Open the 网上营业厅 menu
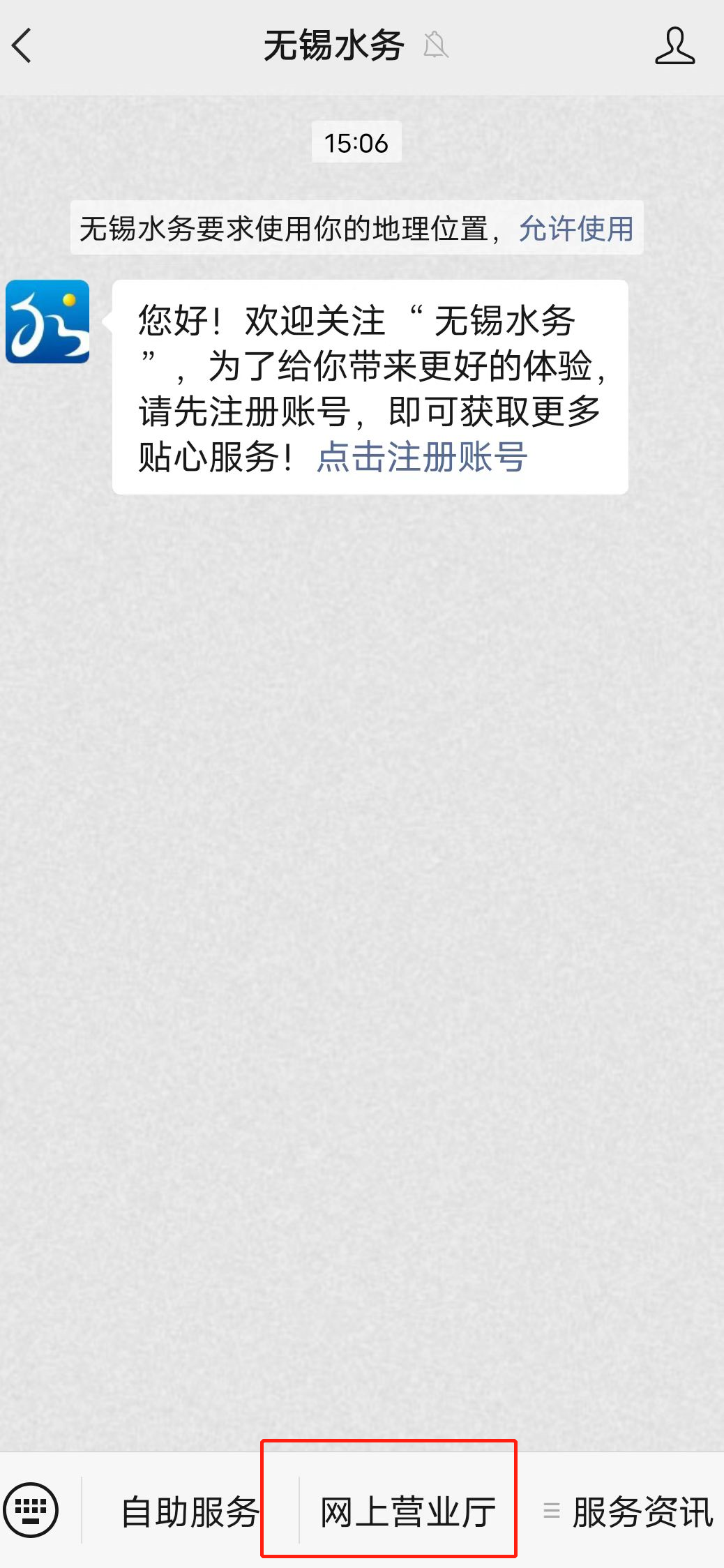Image resolution: width=724 pixels, height=1568 pixels. pos(408,1512)
